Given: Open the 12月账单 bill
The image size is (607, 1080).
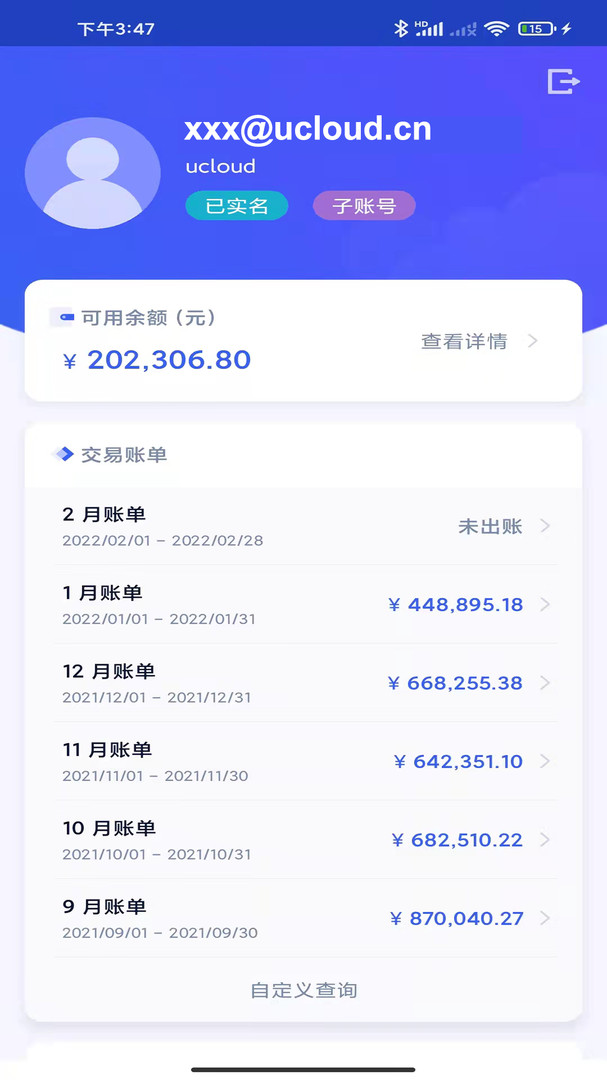Looking at the screenshot, I should pos(303,683).
